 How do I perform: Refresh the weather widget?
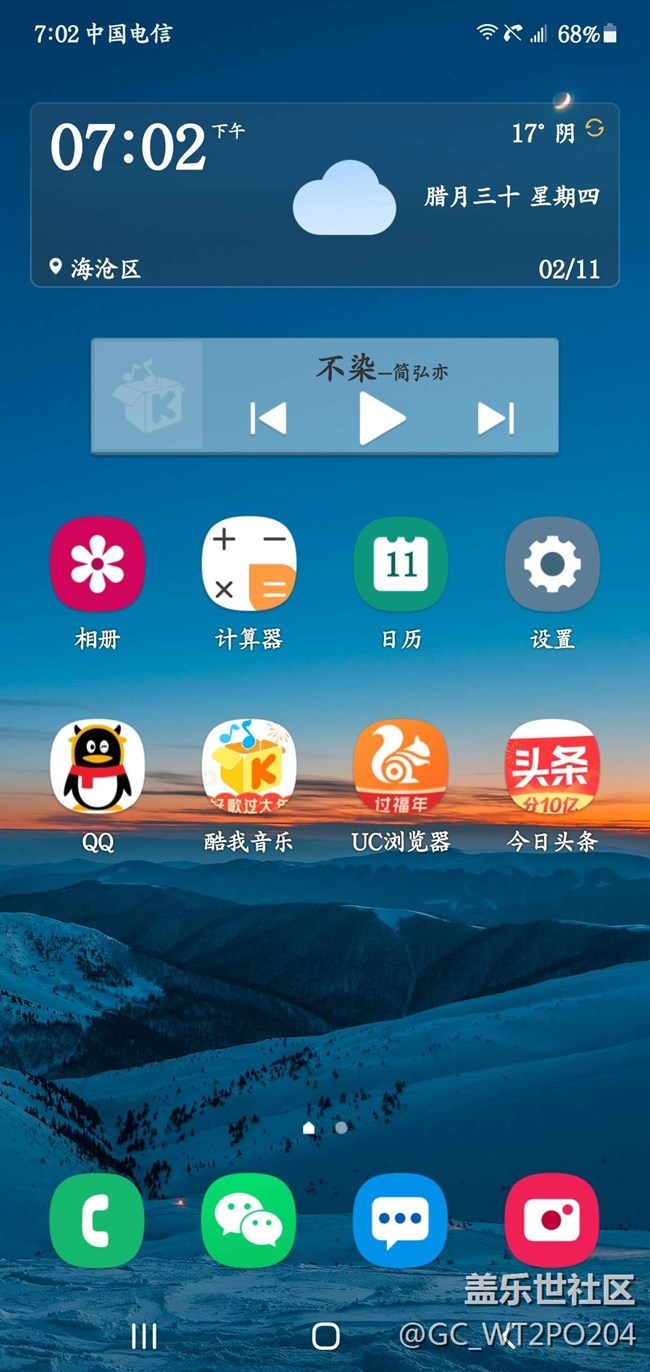[595, 128]
